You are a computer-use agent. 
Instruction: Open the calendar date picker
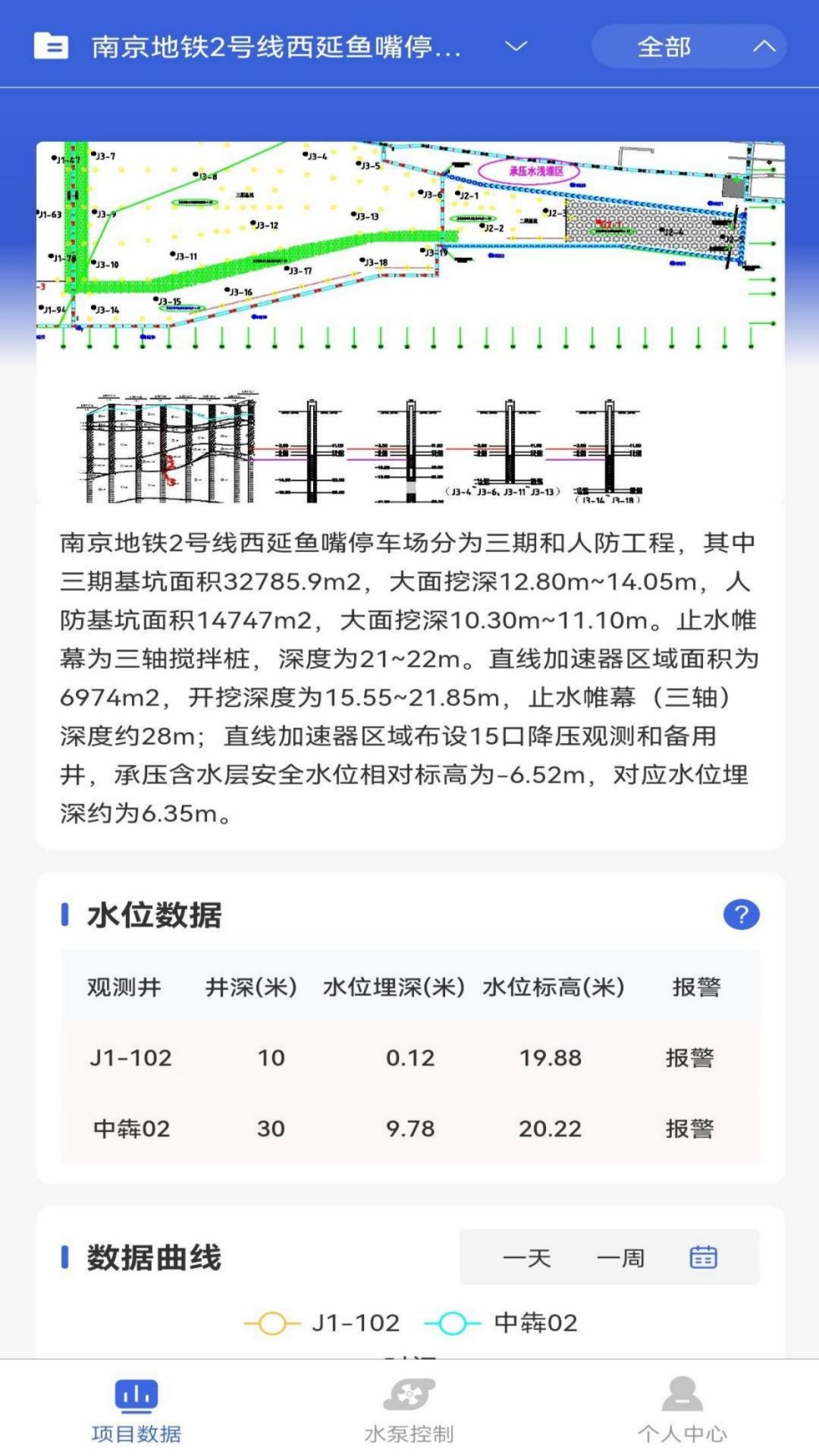click(x=703, y=1257)
